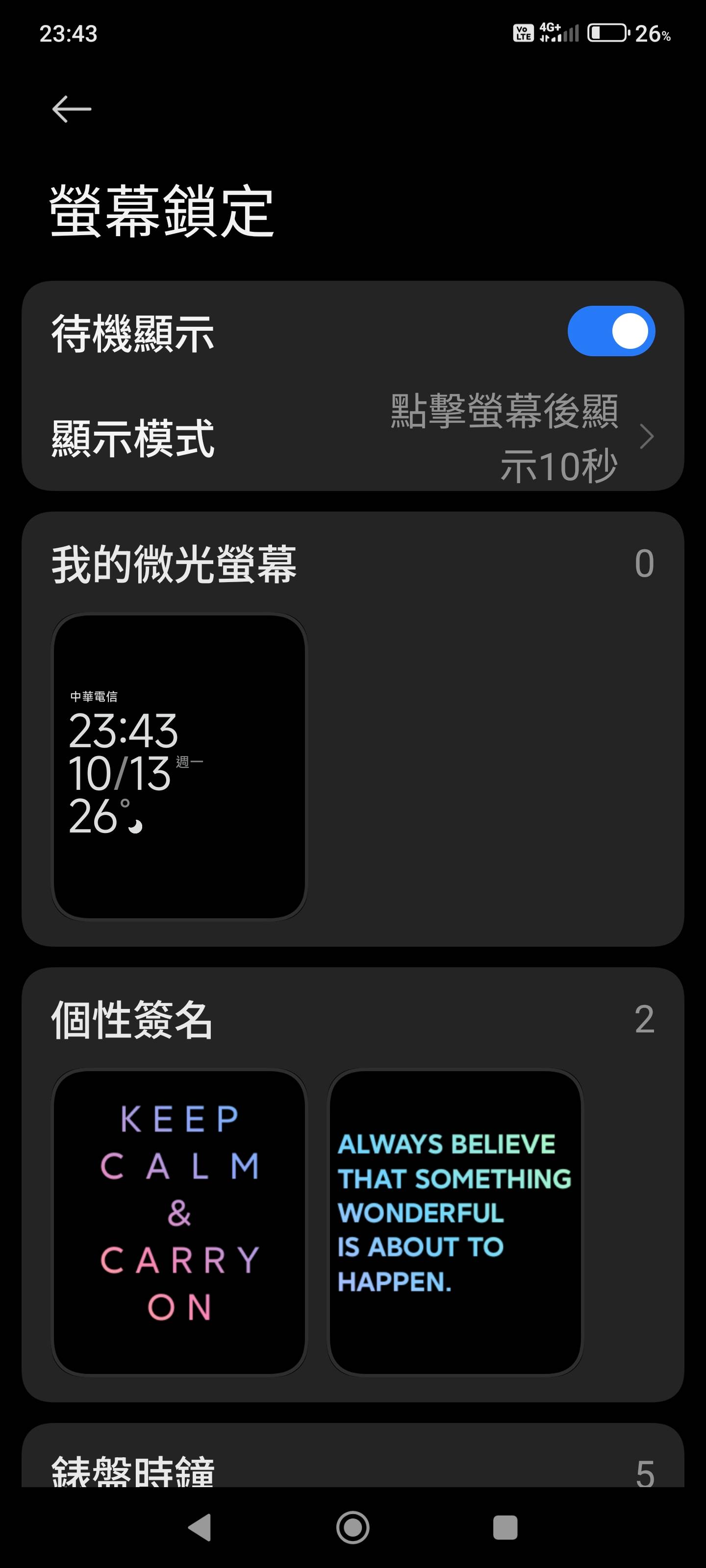Choose the ALWAYS BELIEVE signature style
Image resolution: width=706 pixels, height=1568 pixels.
[x=455, y=1222]
